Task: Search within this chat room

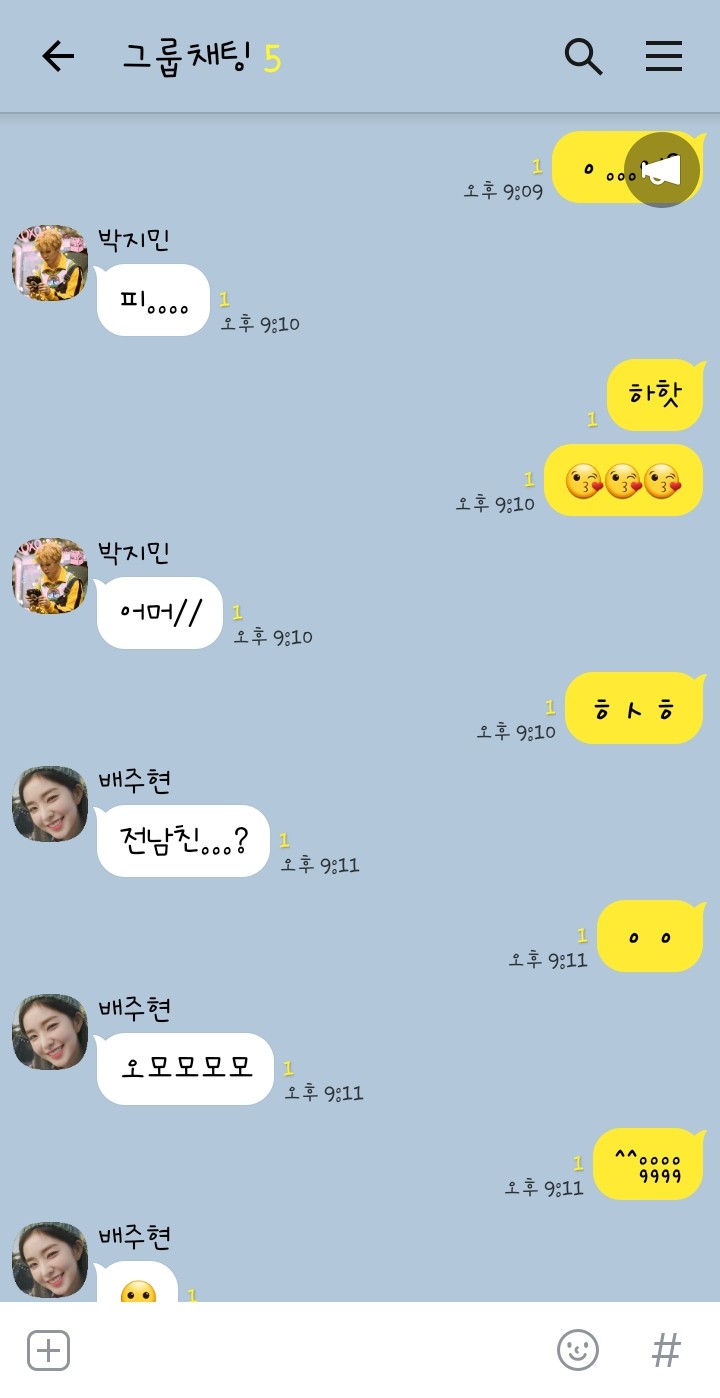Action: (x=583, y=57)
